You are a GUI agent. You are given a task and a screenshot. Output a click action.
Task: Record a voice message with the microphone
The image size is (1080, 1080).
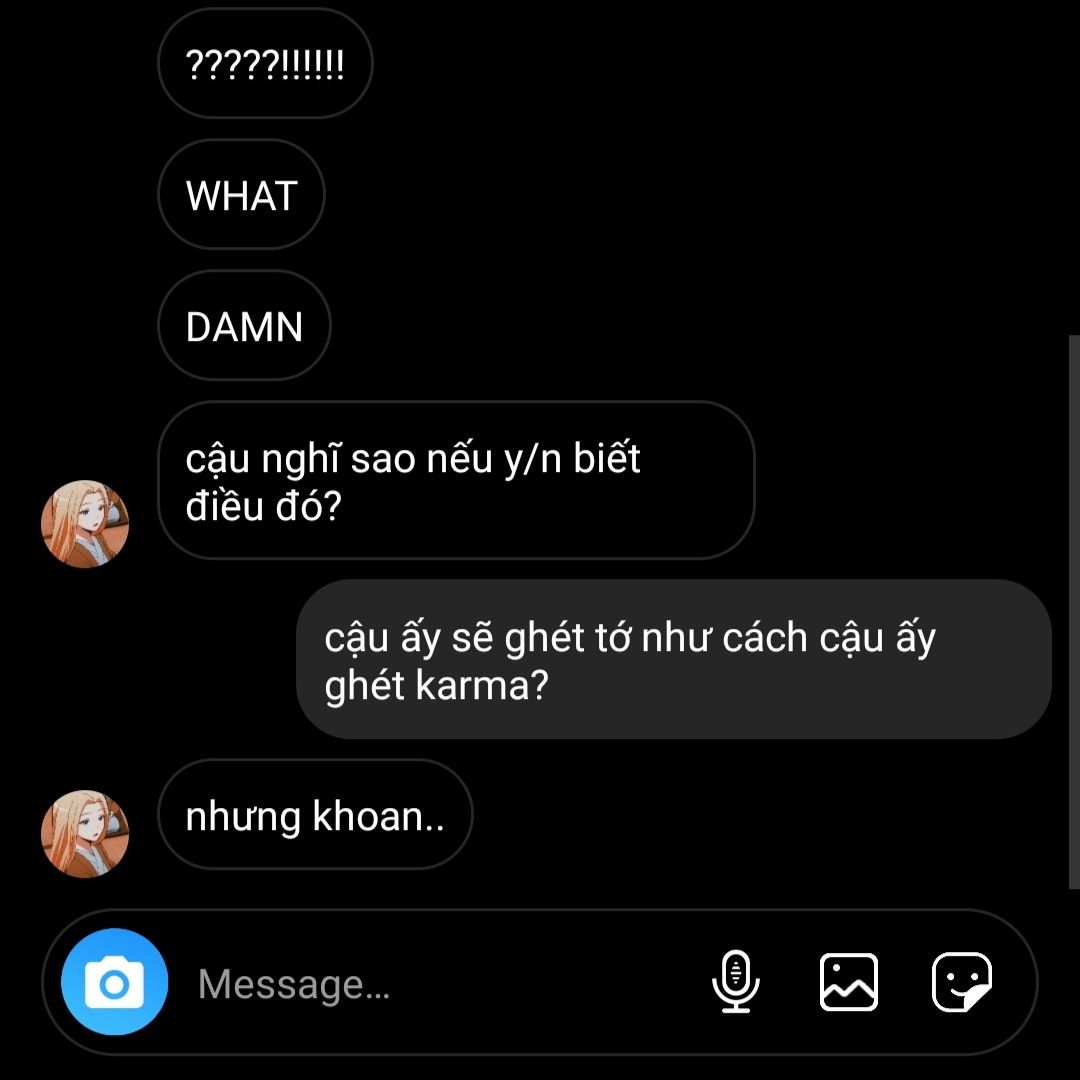tap(736, 982)
